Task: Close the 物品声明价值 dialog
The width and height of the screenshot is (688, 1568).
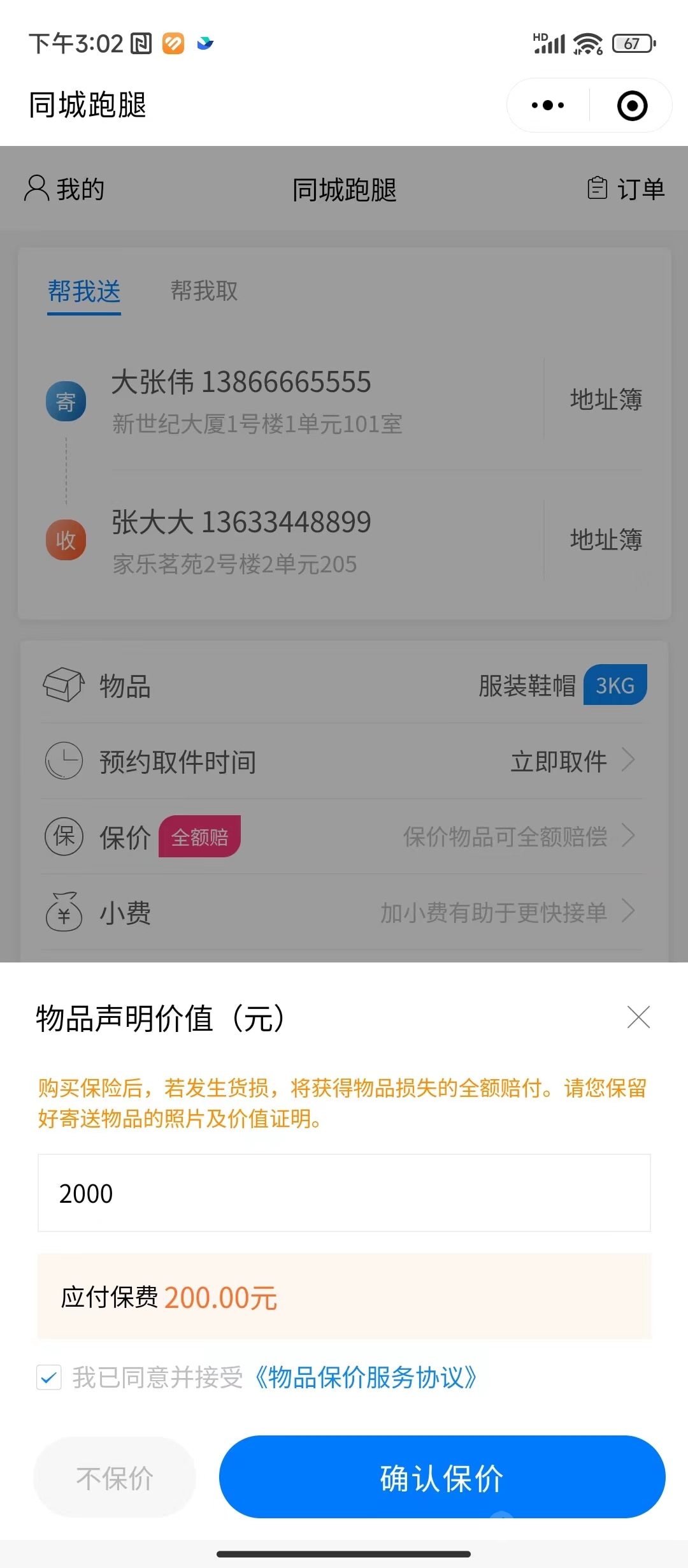Action: point(638,1017)
